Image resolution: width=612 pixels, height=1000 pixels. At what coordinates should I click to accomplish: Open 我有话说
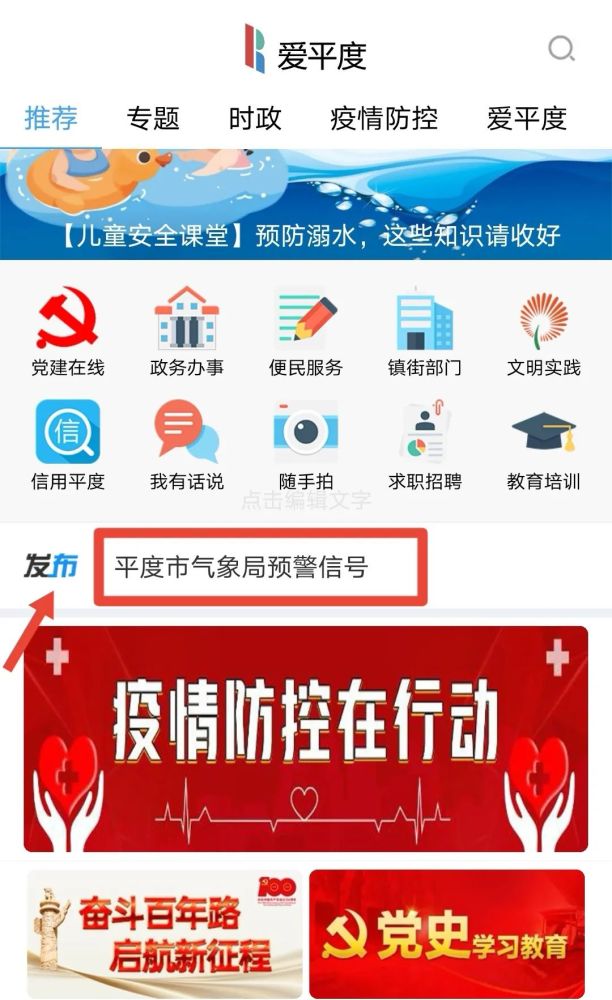point(187,446)
